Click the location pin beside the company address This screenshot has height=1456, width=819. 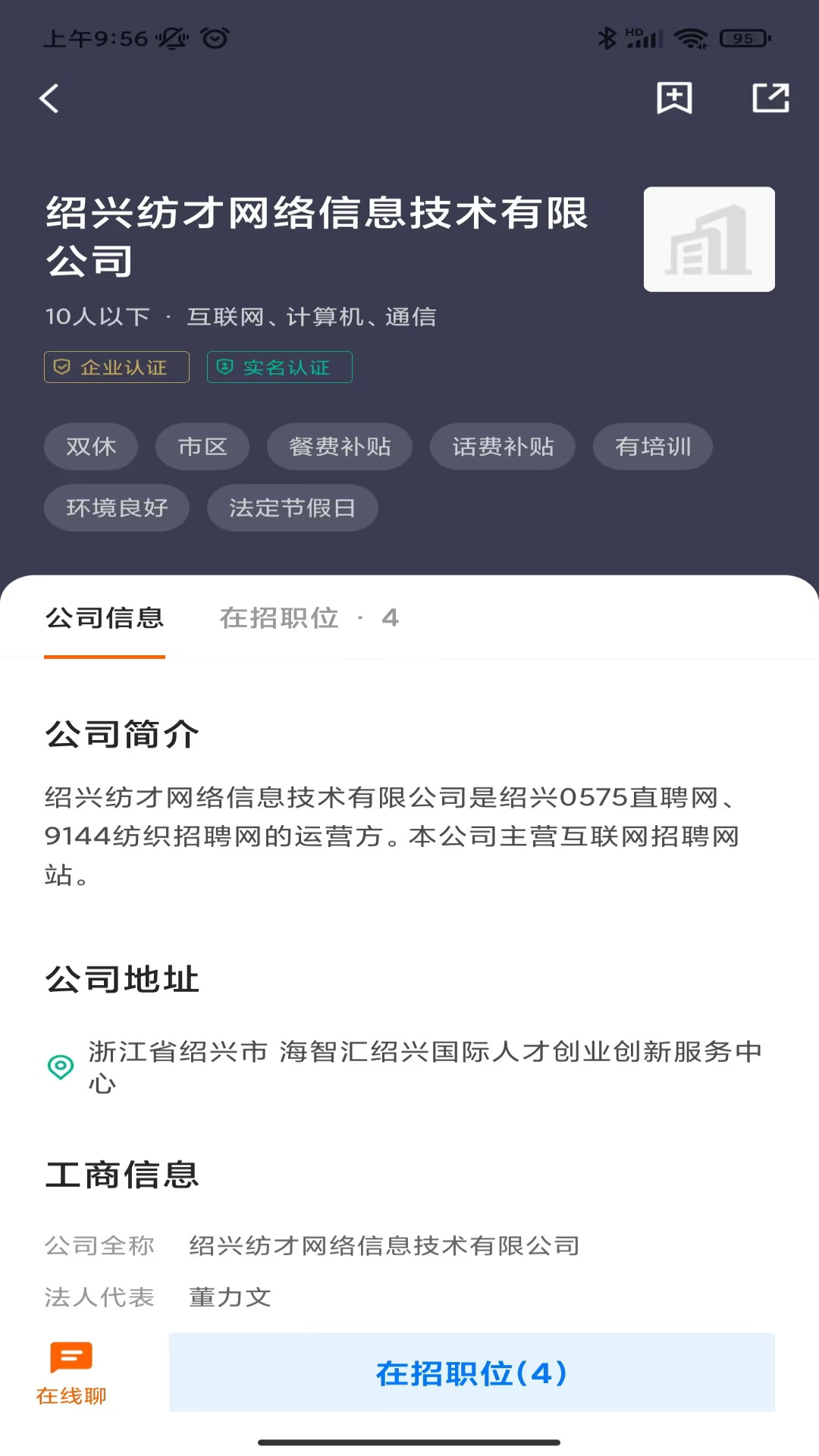click(x=60, y=1065)
